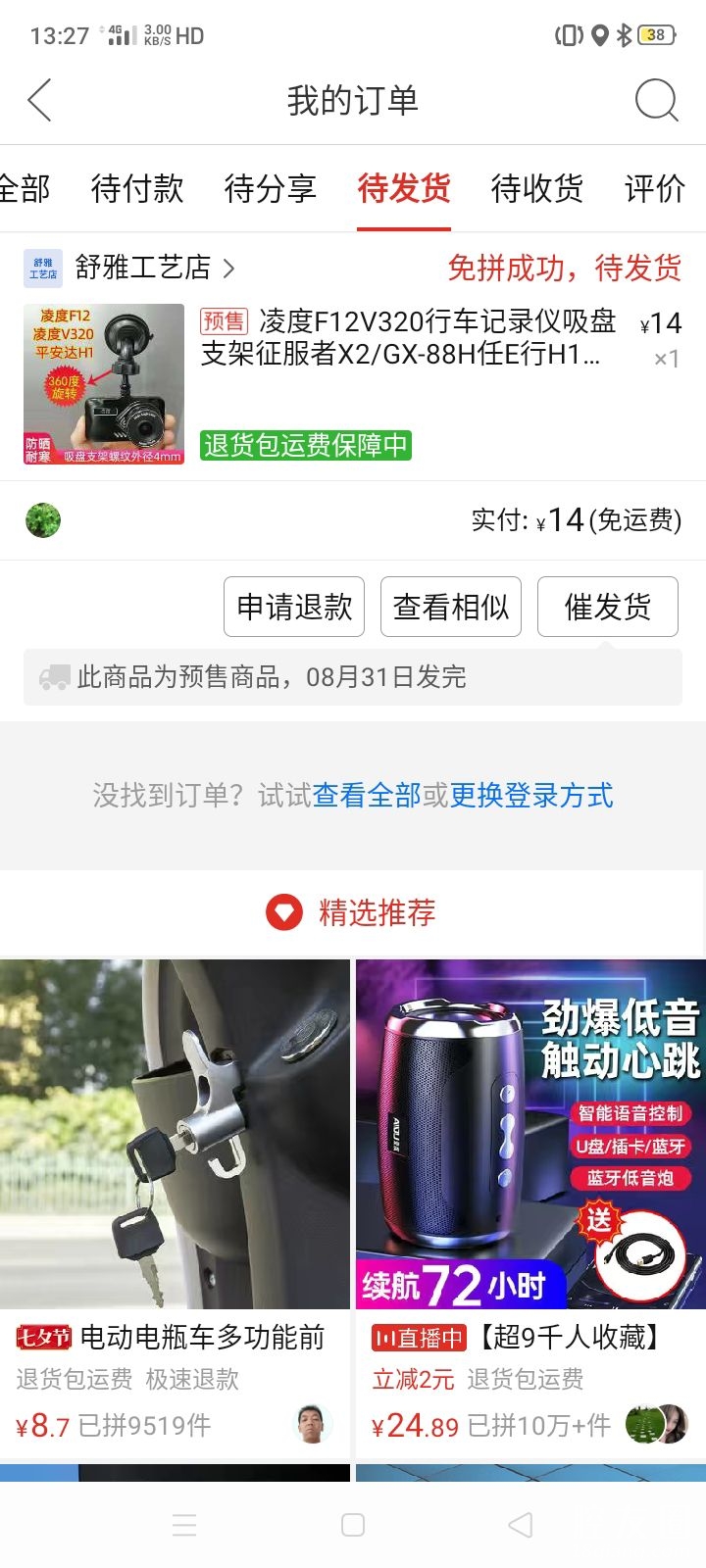Open the 查看全部 link

click(367, 795)
